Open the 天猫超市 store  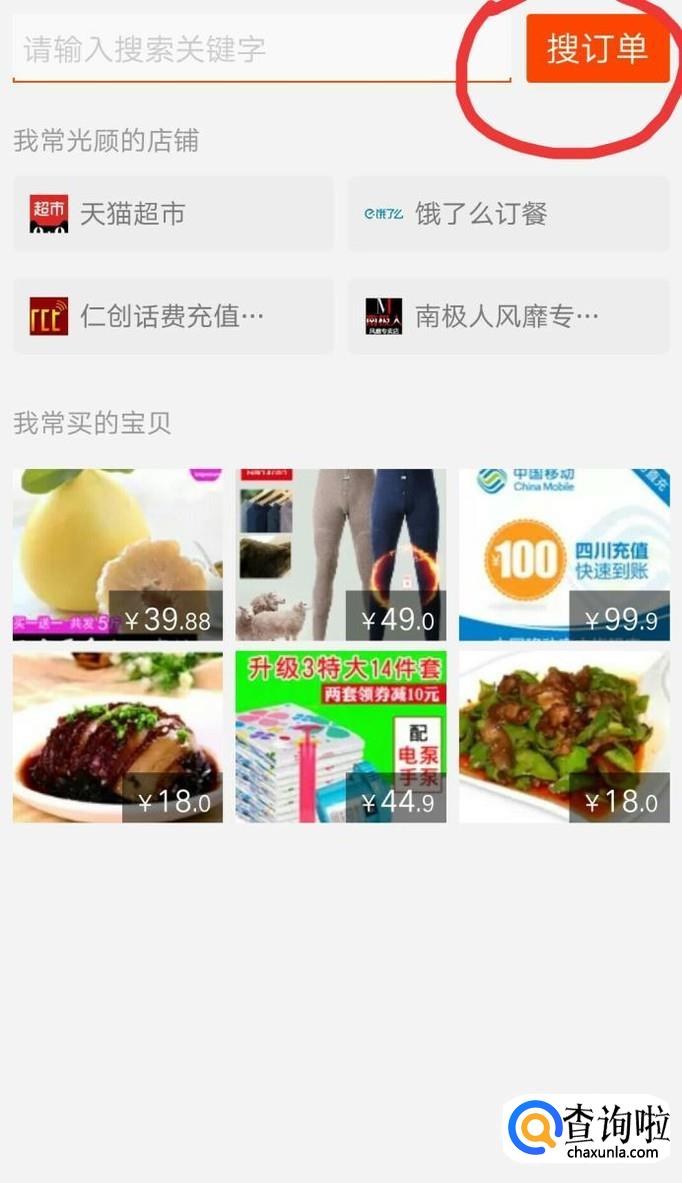[173, 214]
